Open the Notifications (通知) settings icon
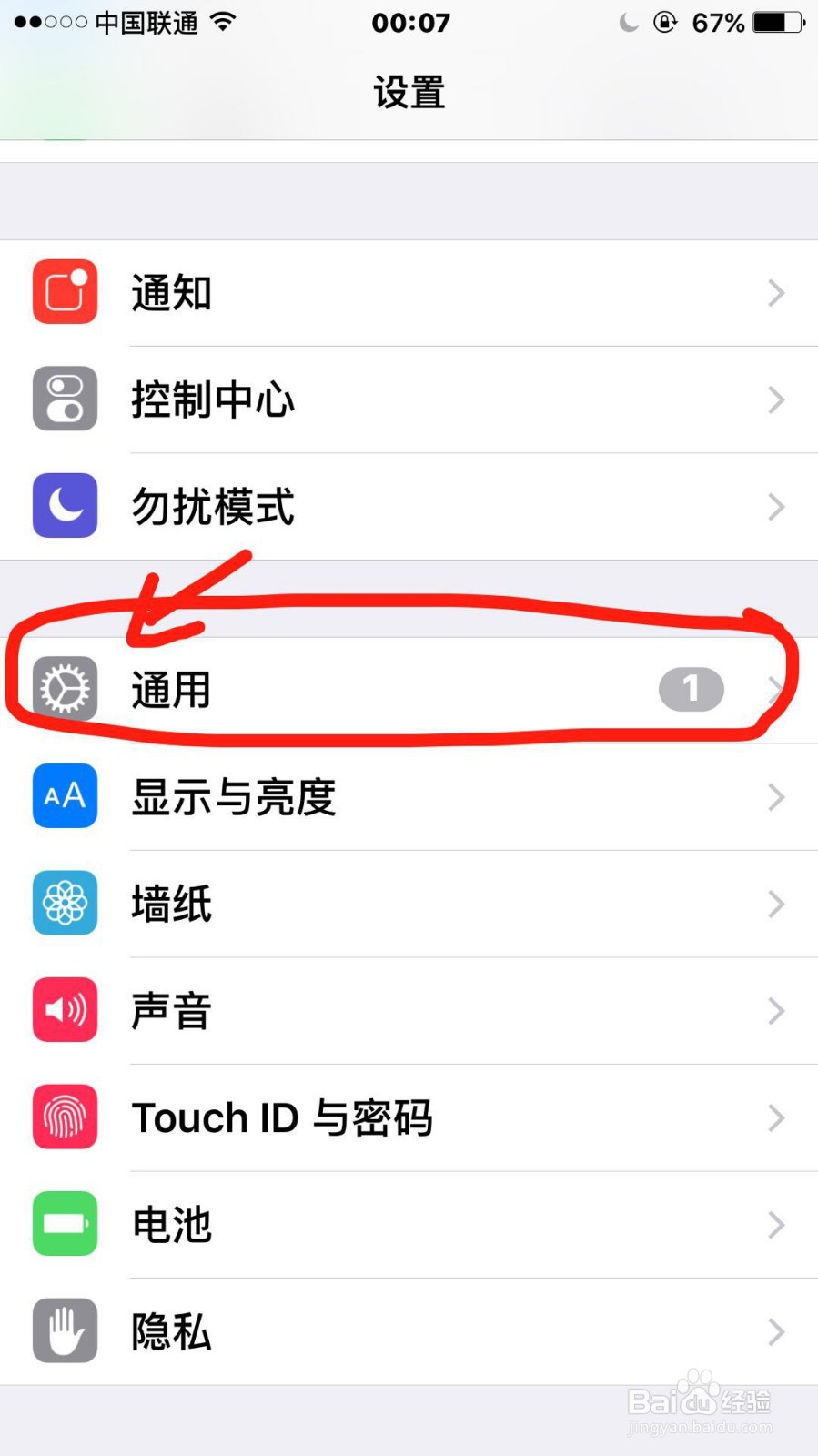This screenshot has width=818, height=1456. click(x=65, y=292)
